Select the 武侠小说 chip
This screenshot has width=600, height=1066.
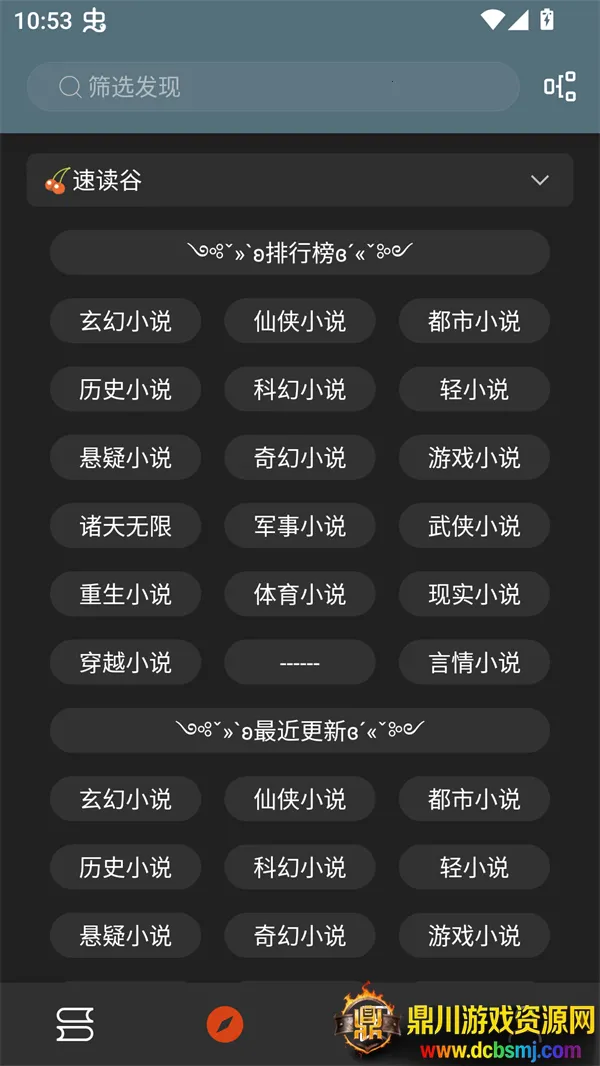pos(474,525)
